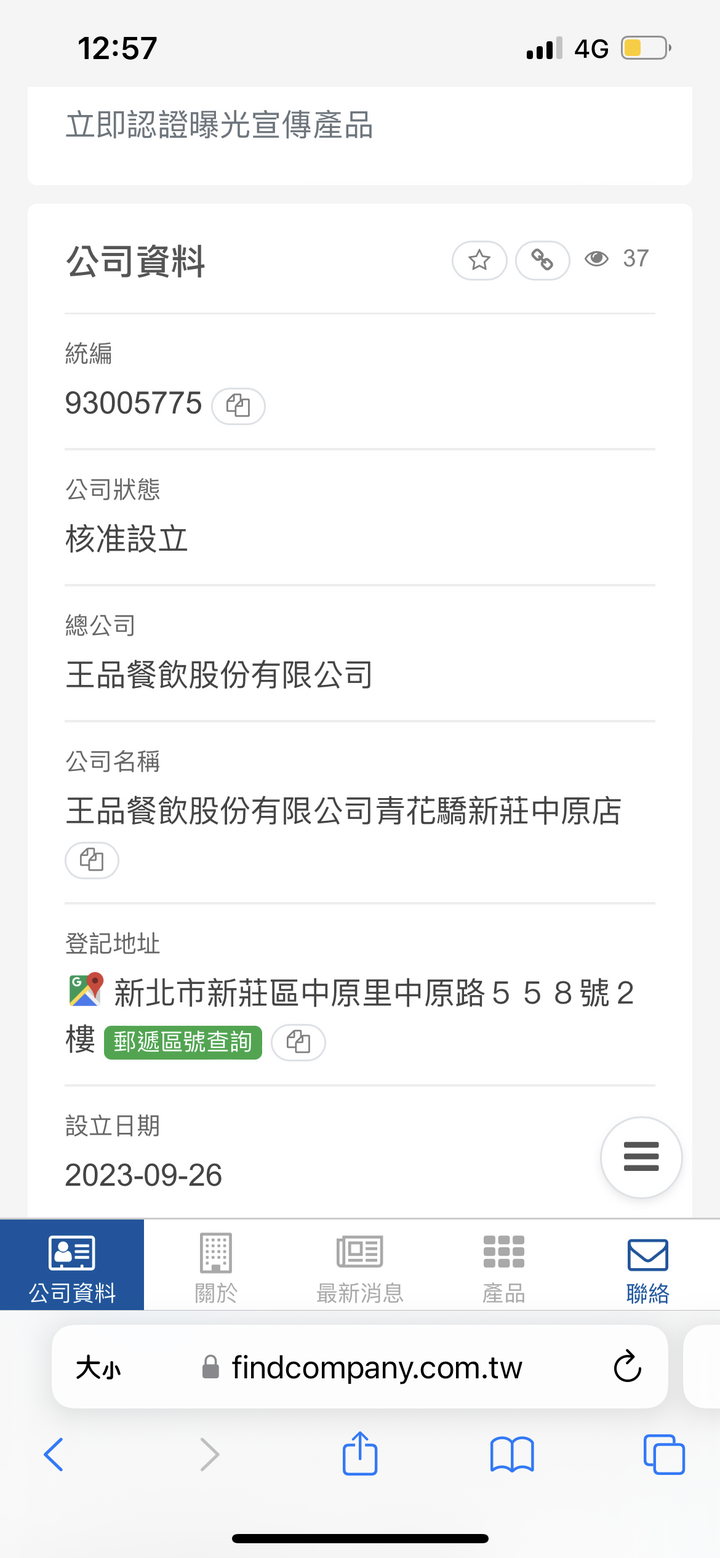Open the floating hamburger menu button
The width and height of the screenshot is (720, 1558).
641,1157
